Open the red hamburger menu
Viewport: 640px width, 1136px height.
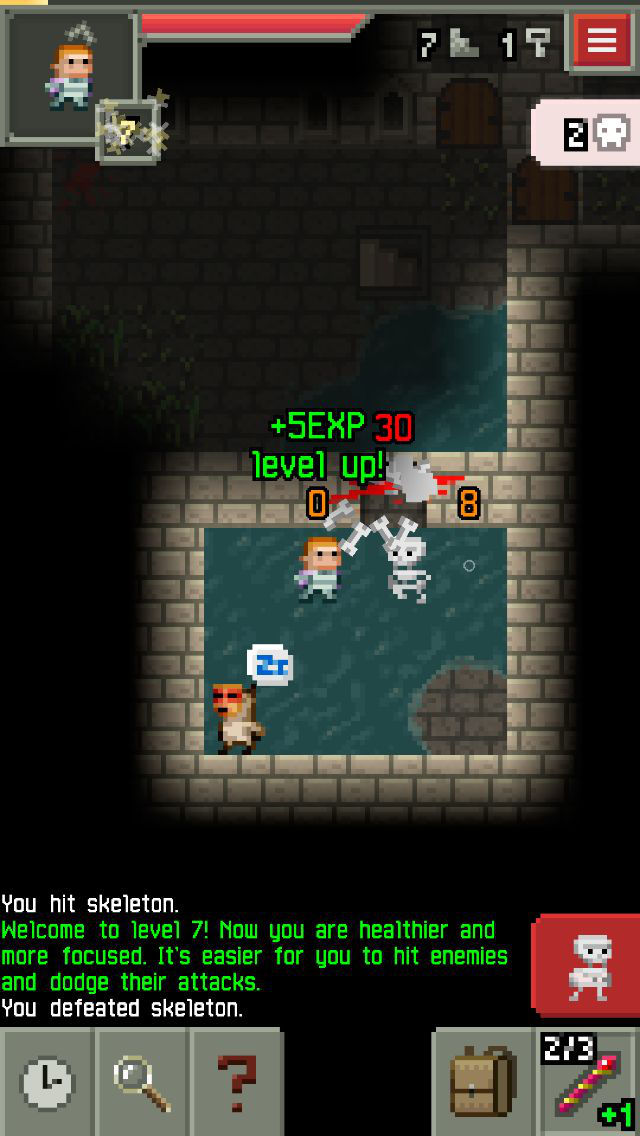coord(601,41)
